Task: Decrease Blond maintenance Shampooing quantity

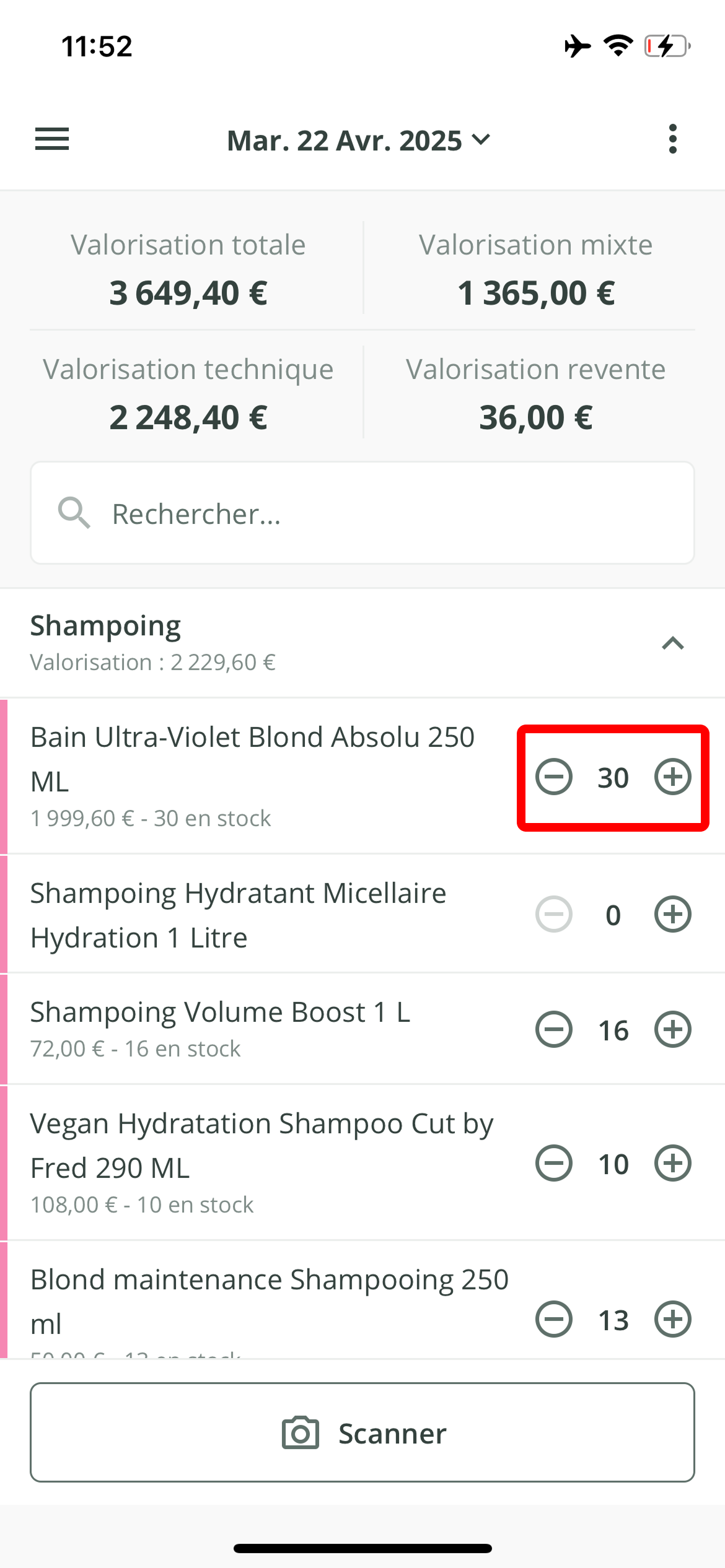Action: click(553, 1319)
